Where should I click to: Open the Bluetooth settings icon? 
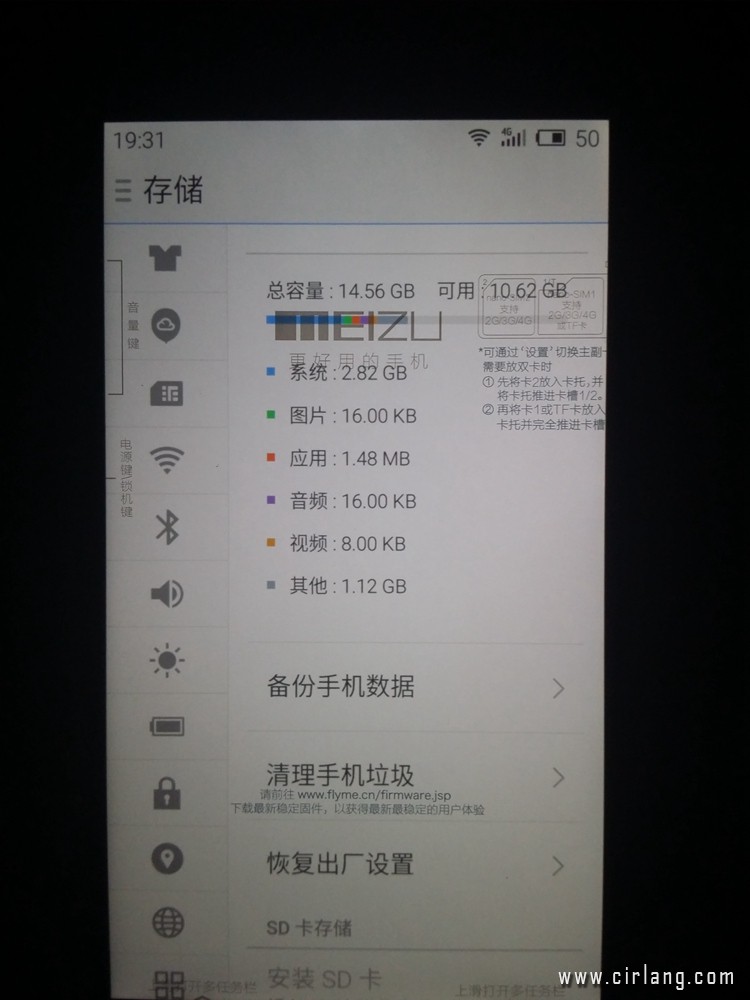[x=166, y=527]
